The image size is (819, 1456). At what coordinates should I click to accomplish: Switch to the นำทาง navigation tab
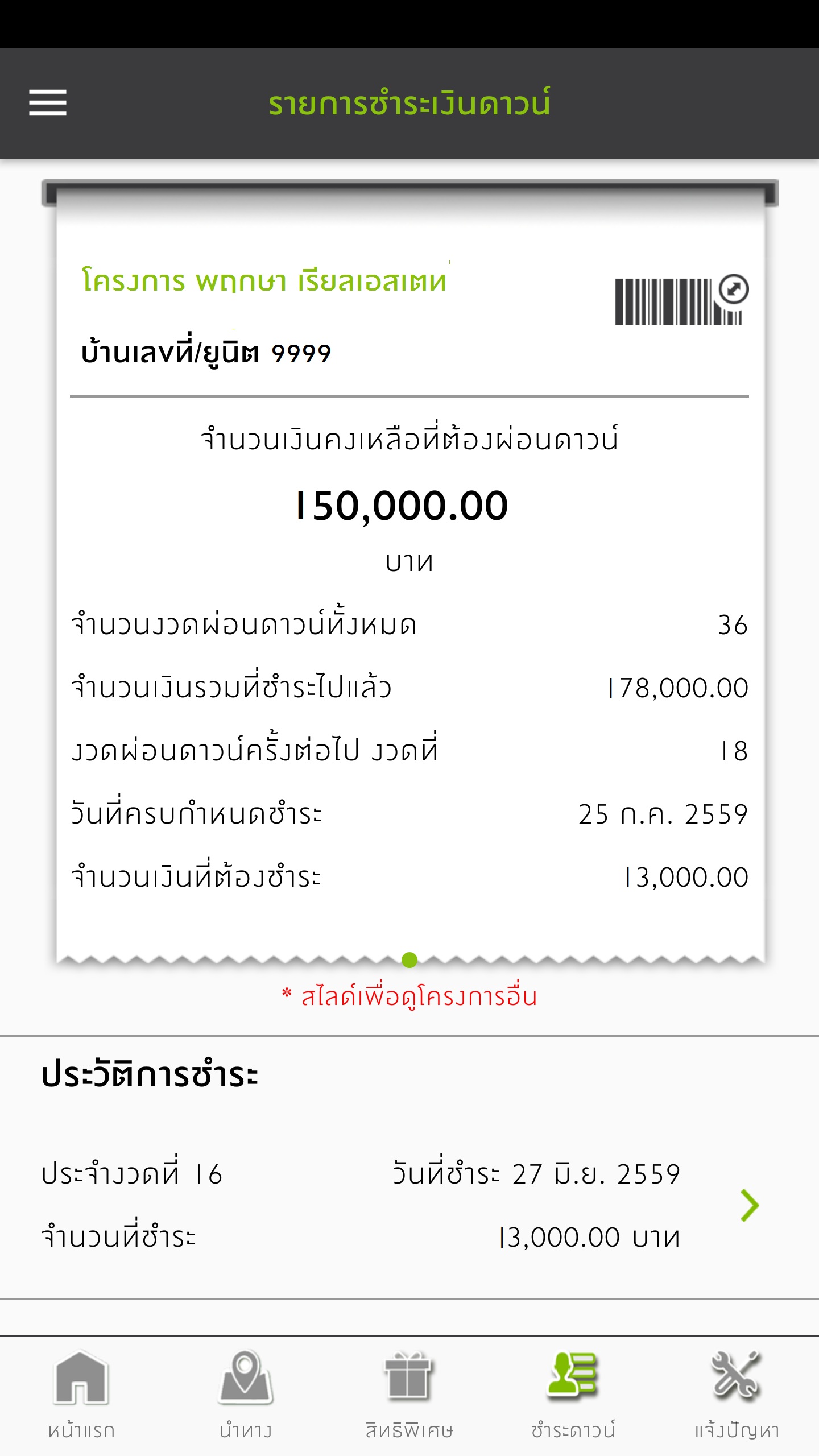(x=246, y=1396)
